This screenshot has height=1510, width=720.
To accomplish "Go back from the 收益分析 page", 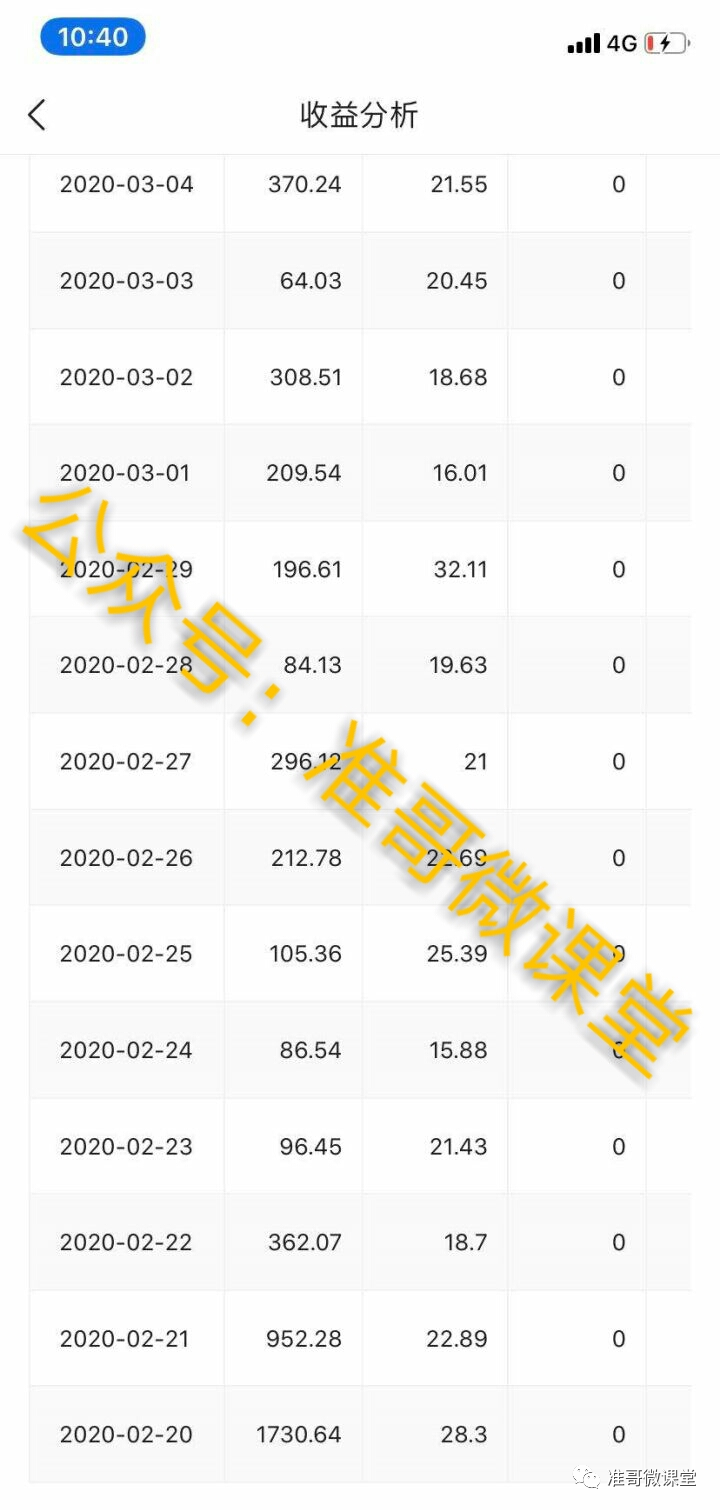I will point(37,115).
